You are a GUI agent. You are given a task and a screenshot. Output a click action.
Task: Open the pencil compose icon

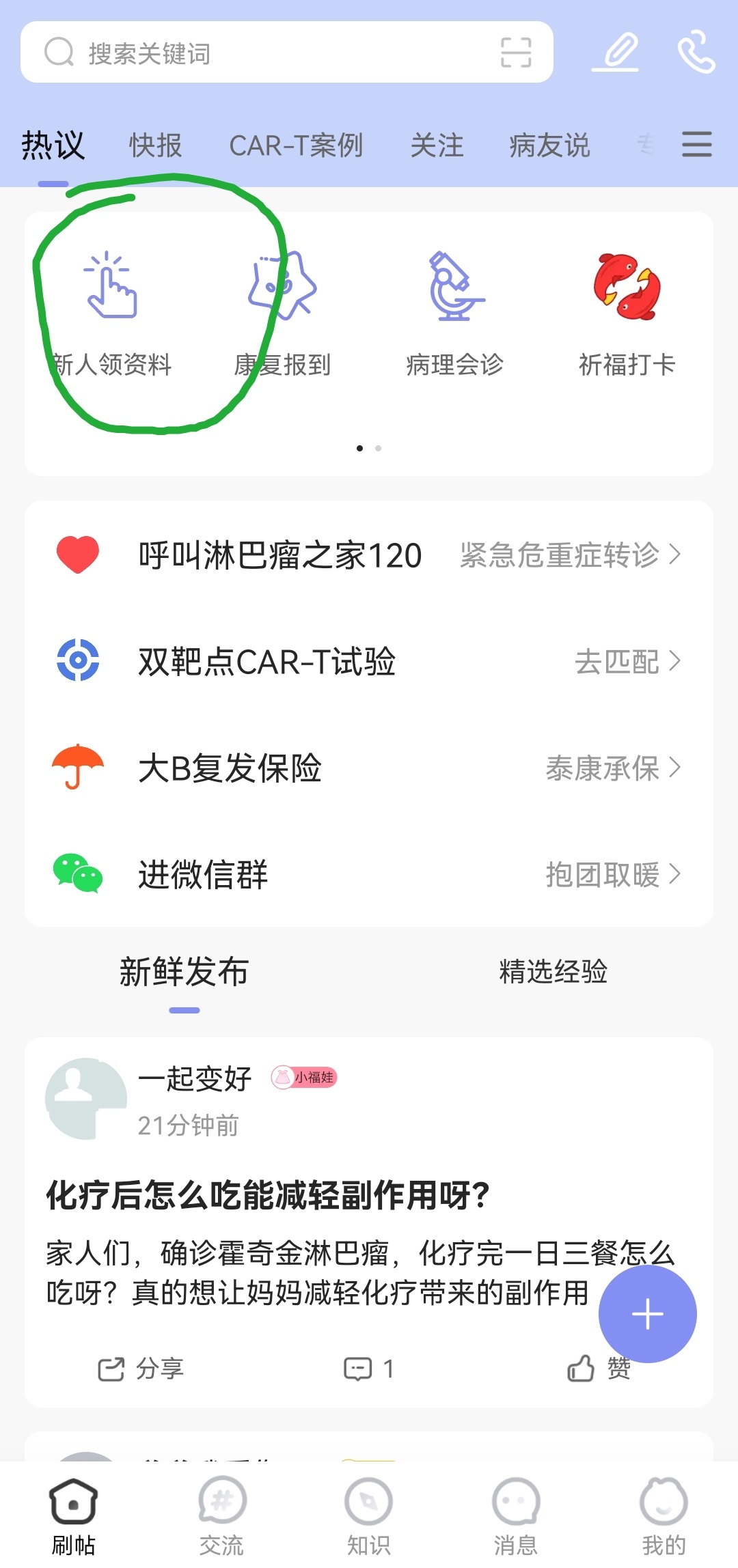pos(615,52)
